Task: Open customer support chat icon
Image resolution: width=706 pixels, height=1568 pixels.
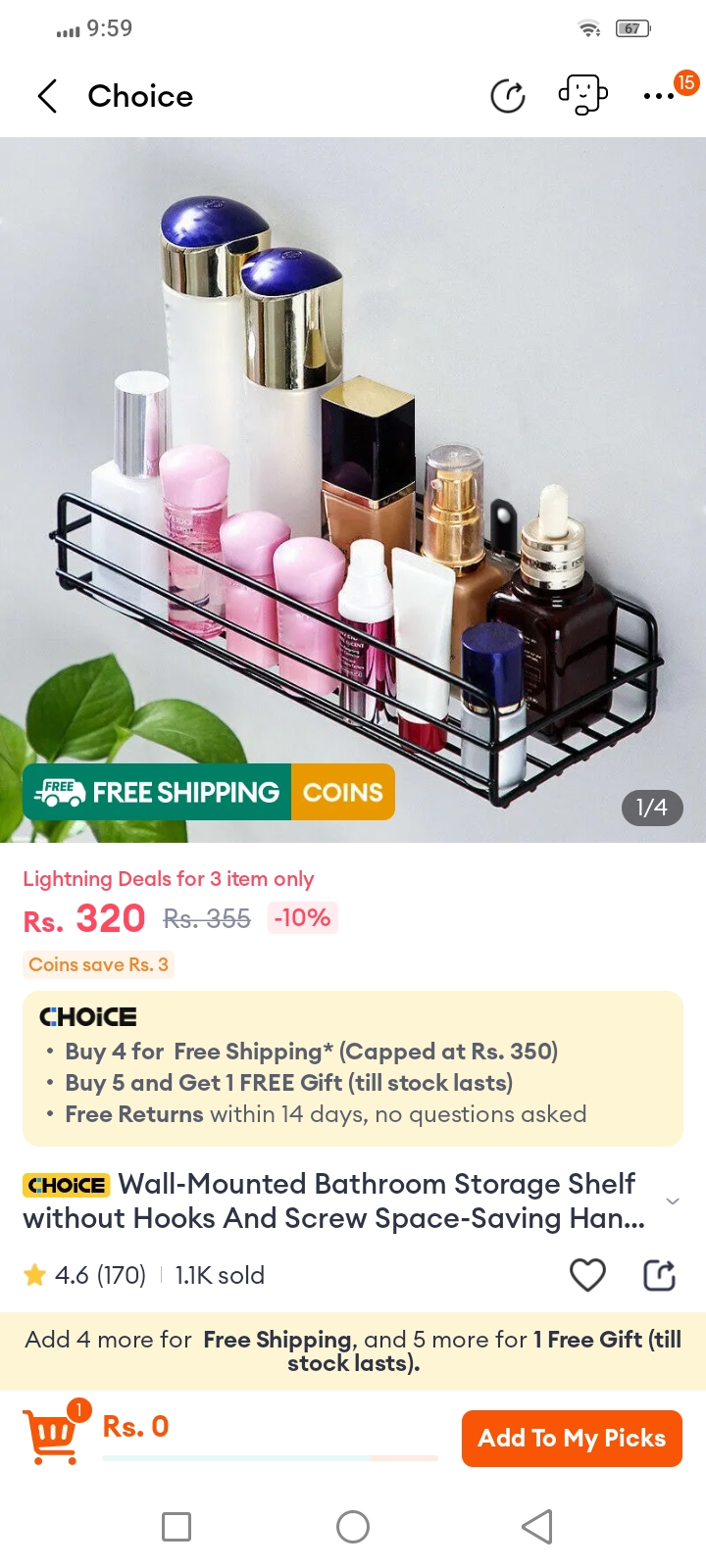Action: (582, 95)
